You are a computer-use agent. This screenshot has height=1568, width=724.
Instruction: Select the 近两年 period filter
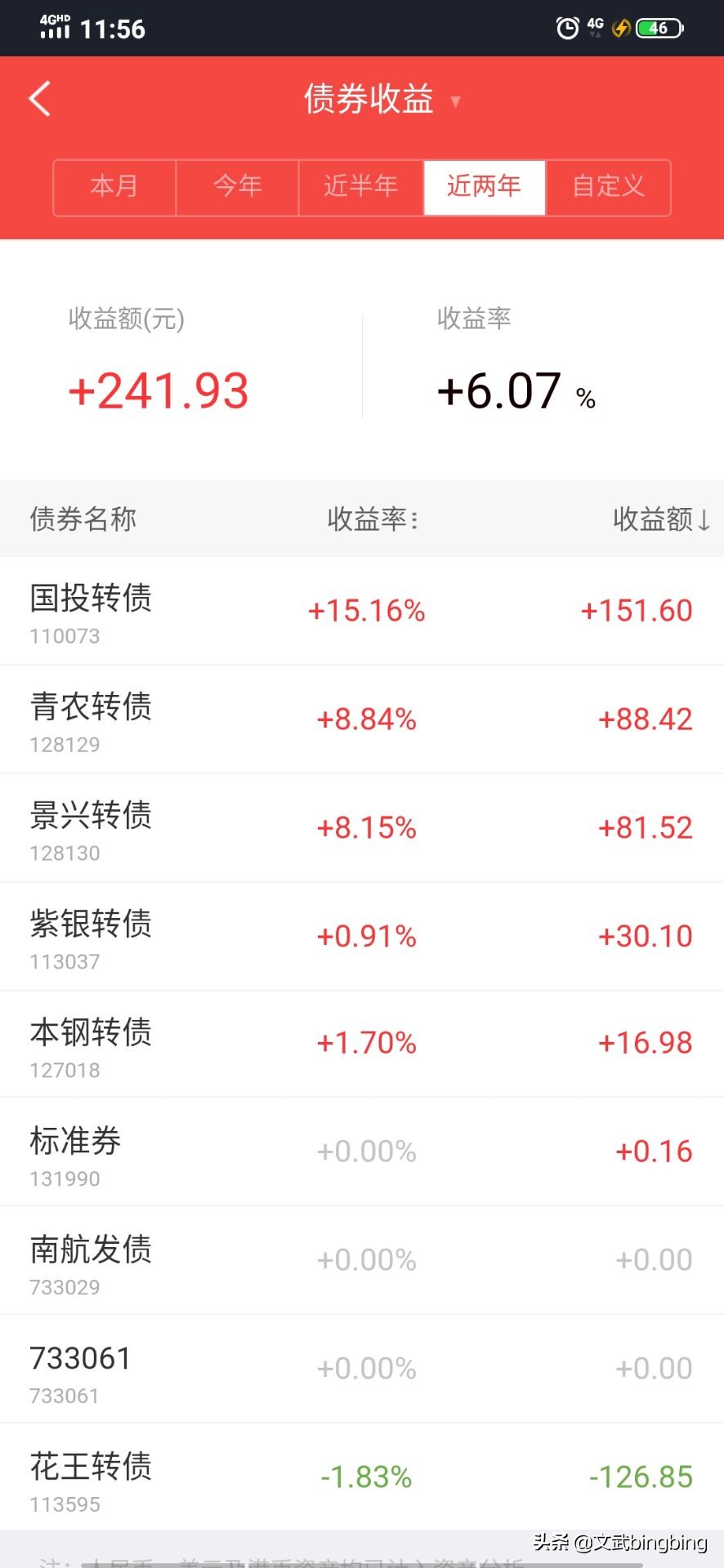[x=484, y=187]
